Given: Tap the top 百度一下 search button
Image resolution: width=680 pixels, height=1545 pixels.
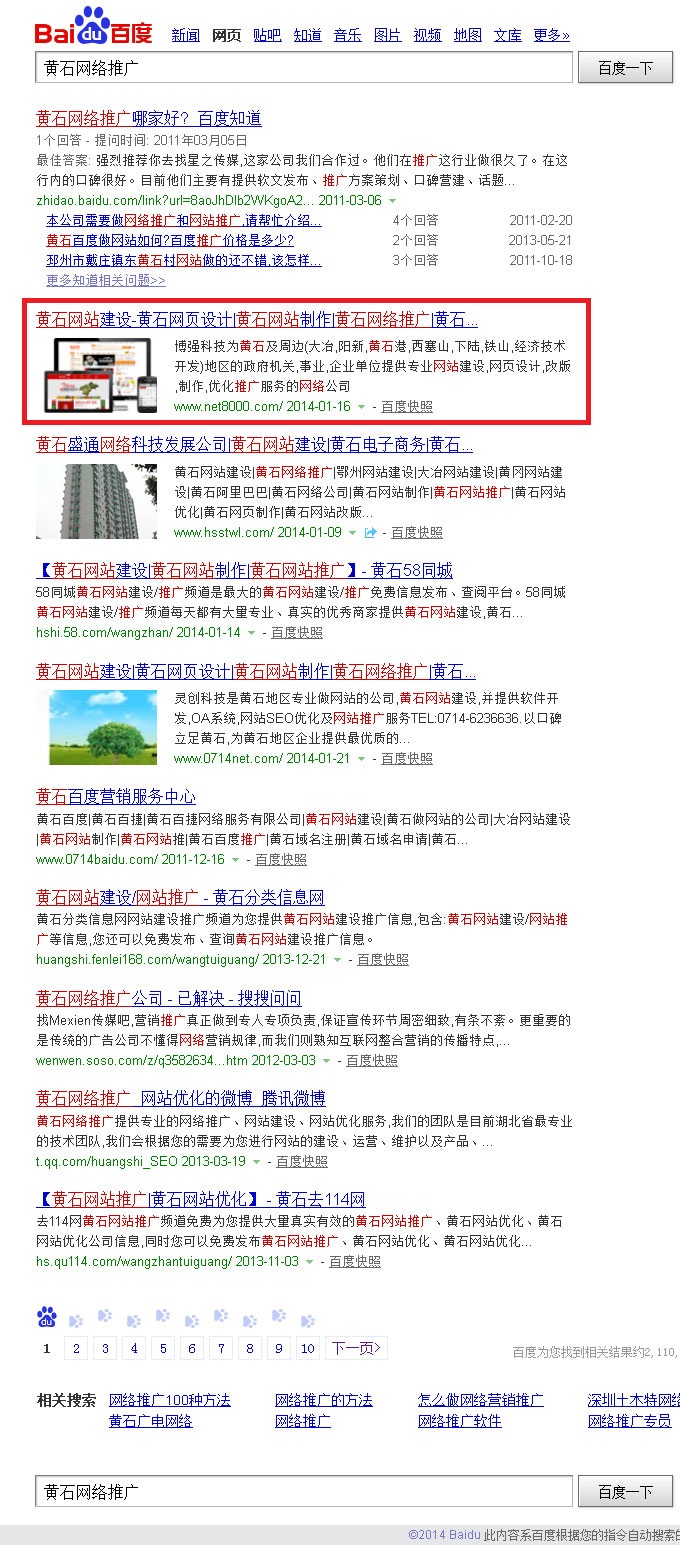Looking at the screenshot, I should 625,68.
